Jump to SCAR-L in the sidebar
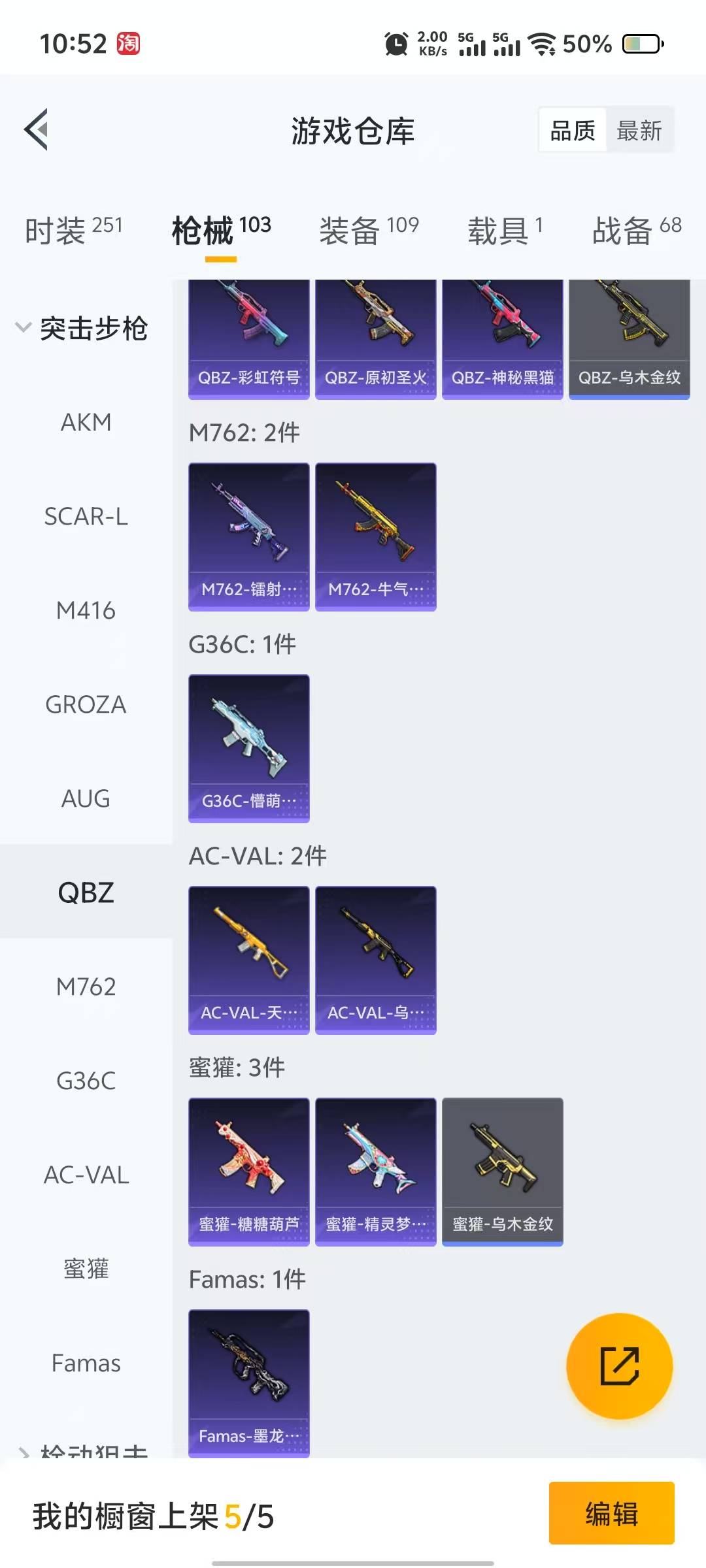Screen dimensions: 706x1568 (x=86, y=517)
